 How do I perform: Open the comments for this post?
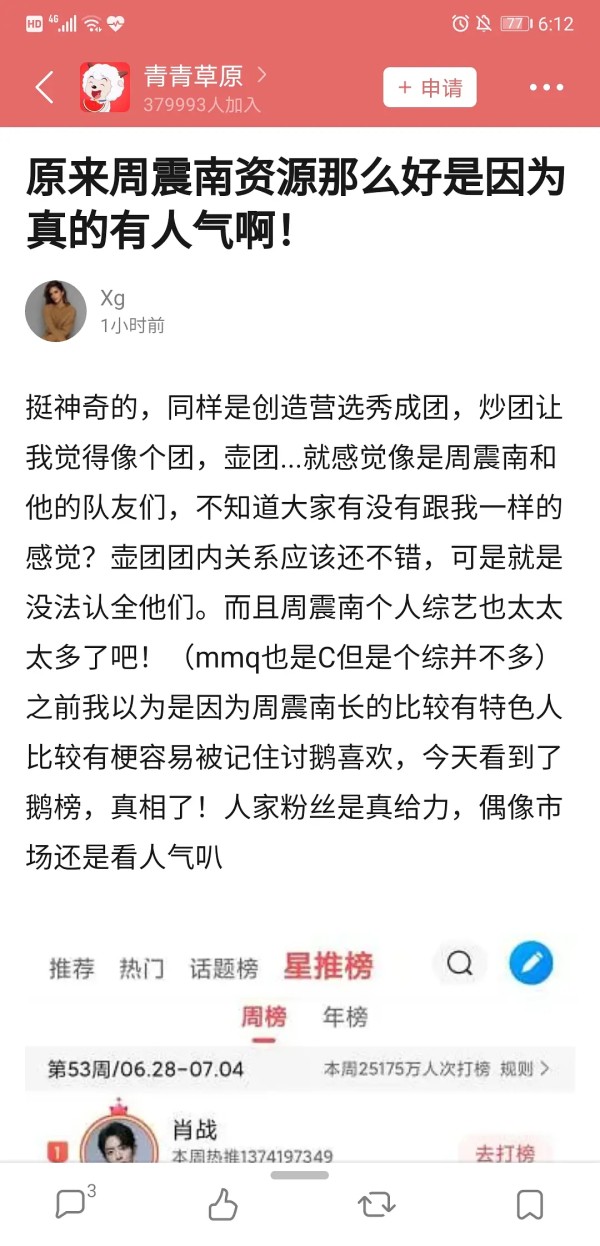(x=73, y=1204)
